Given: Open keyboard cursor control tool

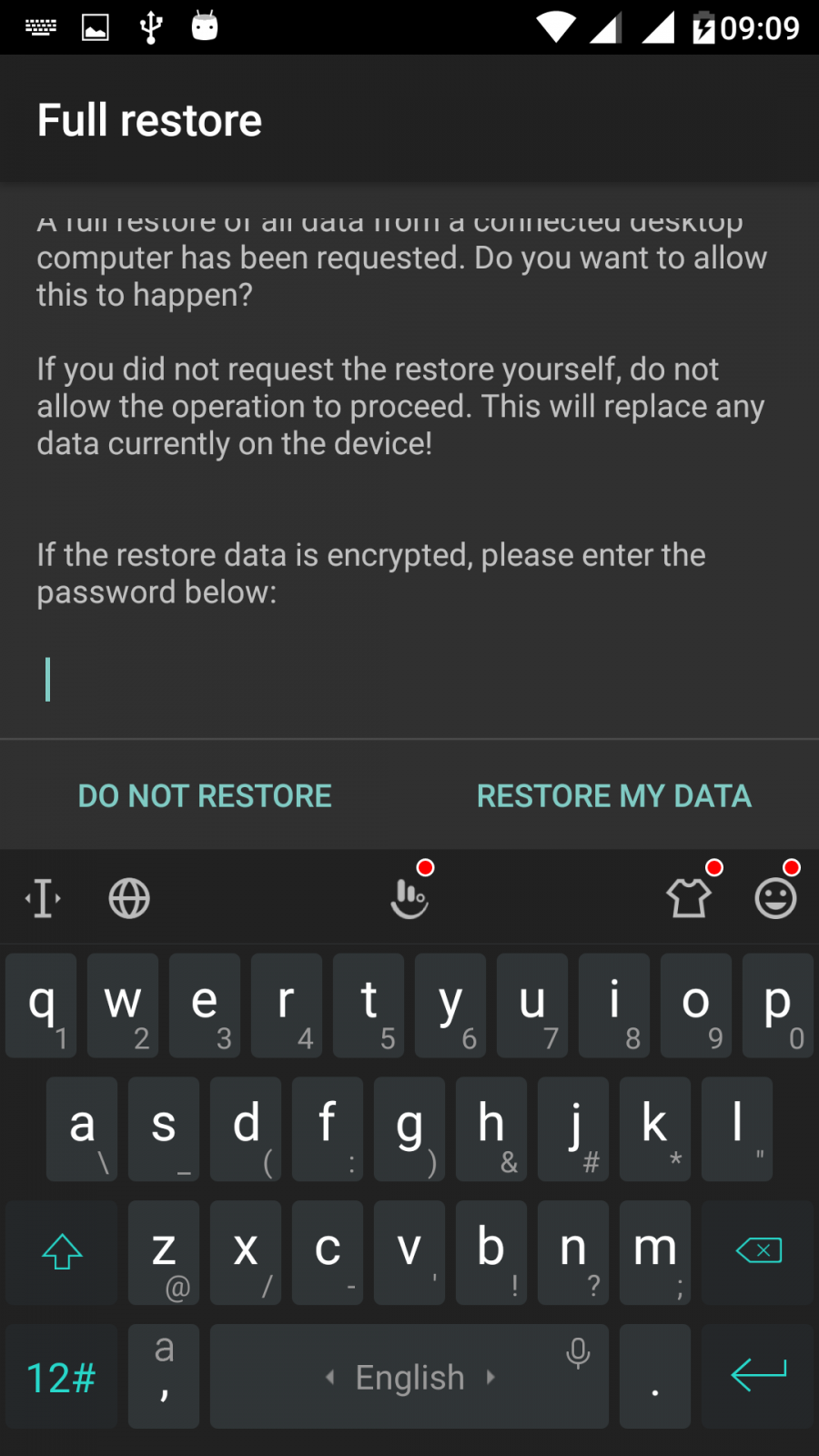Looking at the screenshot, I should 44,899.
